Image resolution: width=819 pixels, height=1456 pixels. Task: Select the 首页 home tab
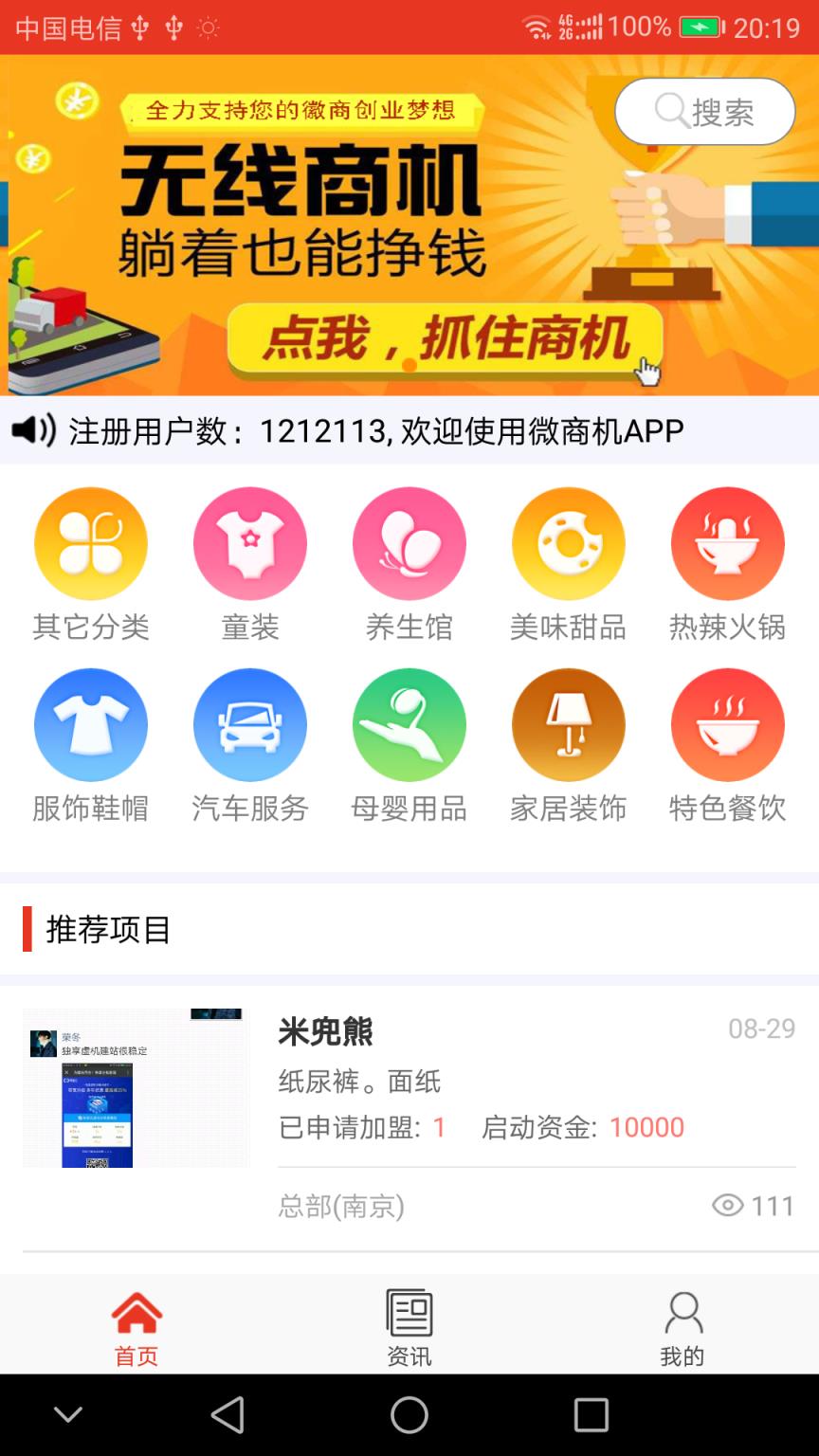[136, 1324]
